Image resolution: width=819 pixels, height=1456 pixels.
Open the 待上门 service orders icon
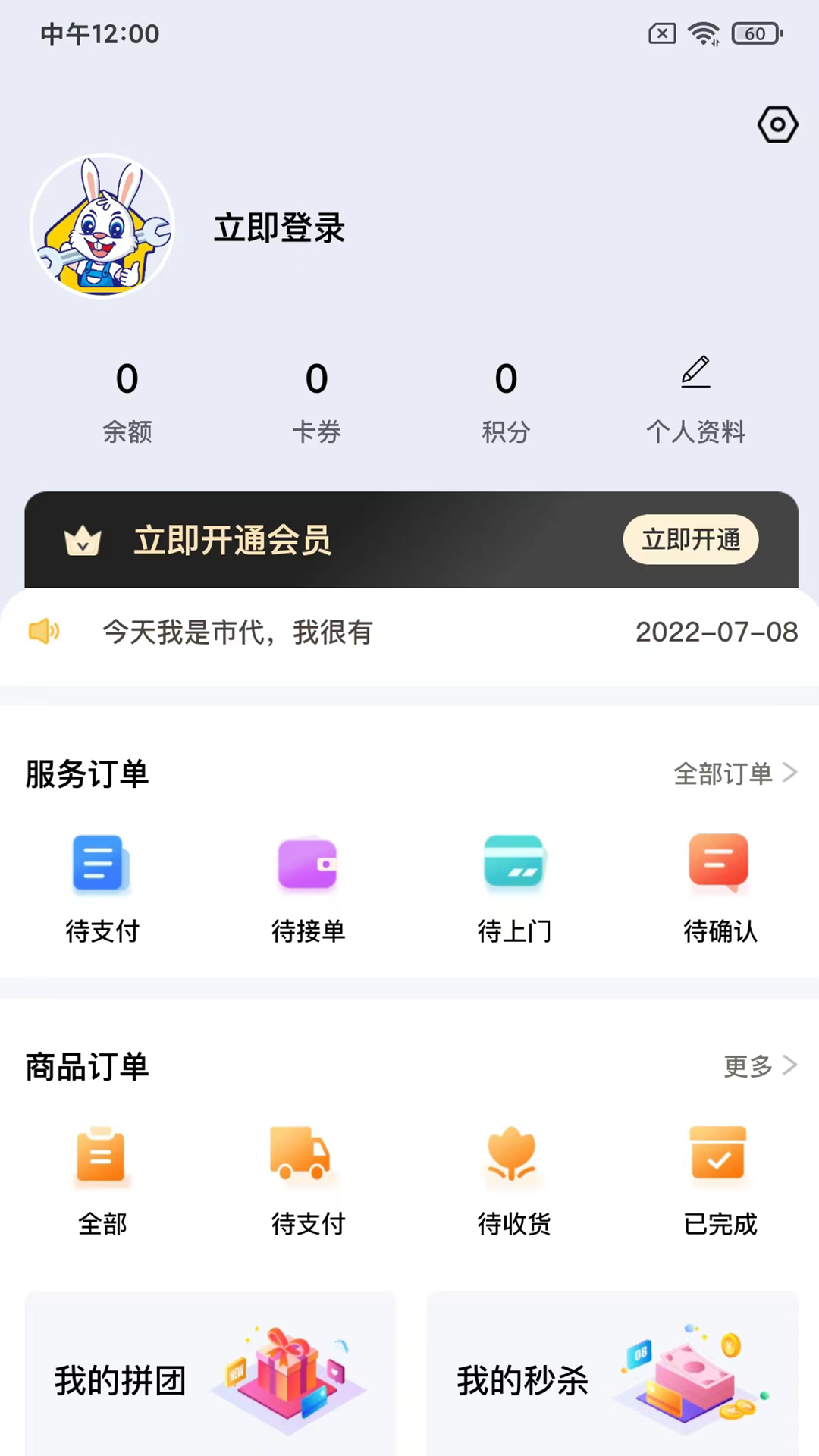click(513, 864)
